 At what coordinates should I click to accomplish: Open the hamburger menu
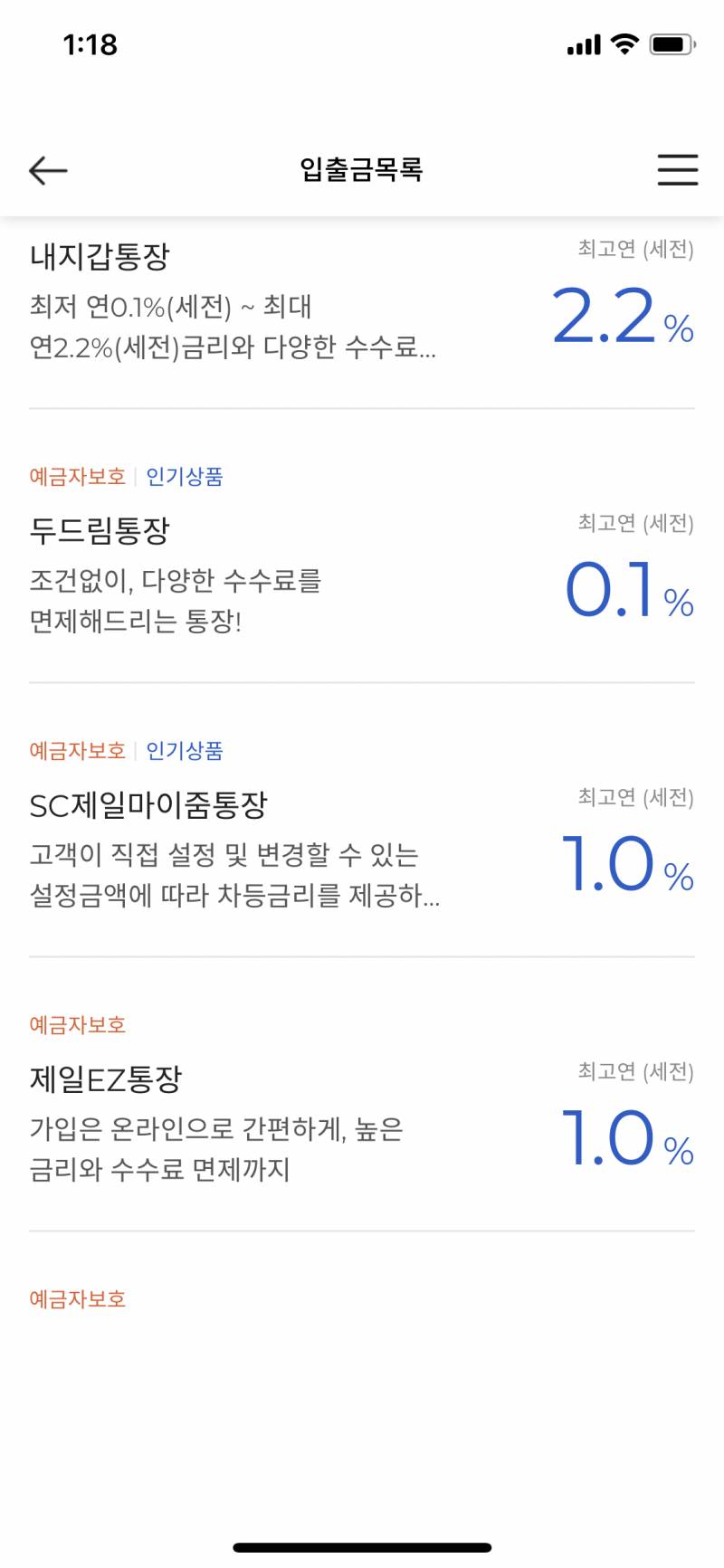pos(677,171)
